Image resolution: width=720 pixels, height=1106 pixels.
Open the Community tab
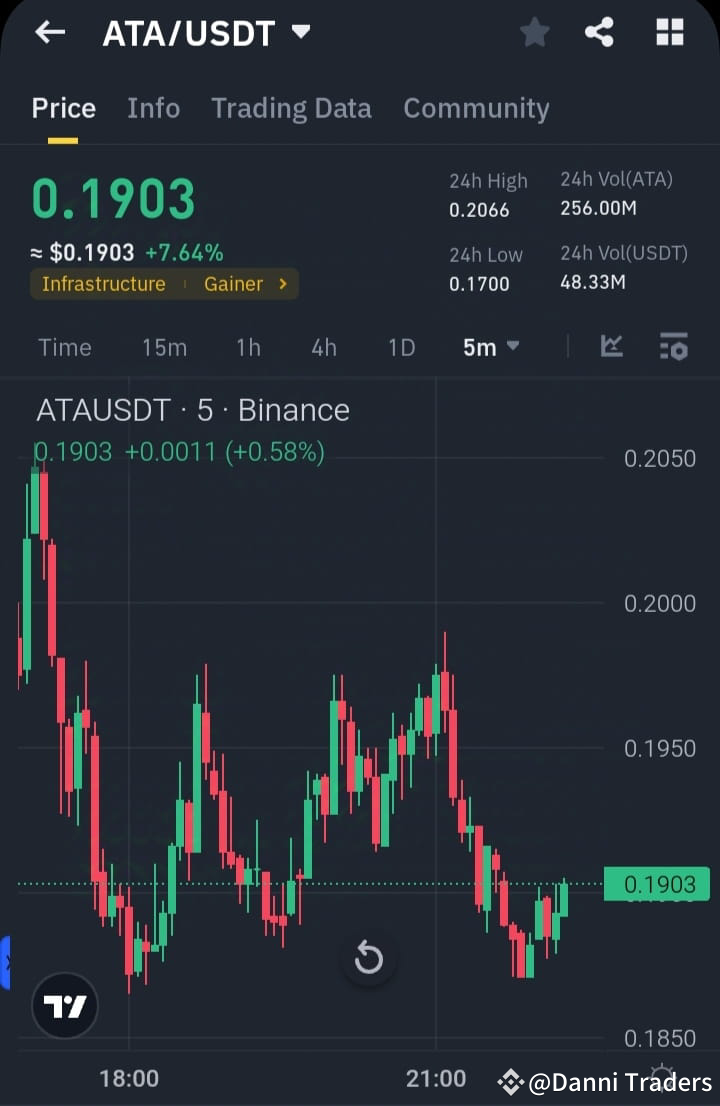[477, 108]
